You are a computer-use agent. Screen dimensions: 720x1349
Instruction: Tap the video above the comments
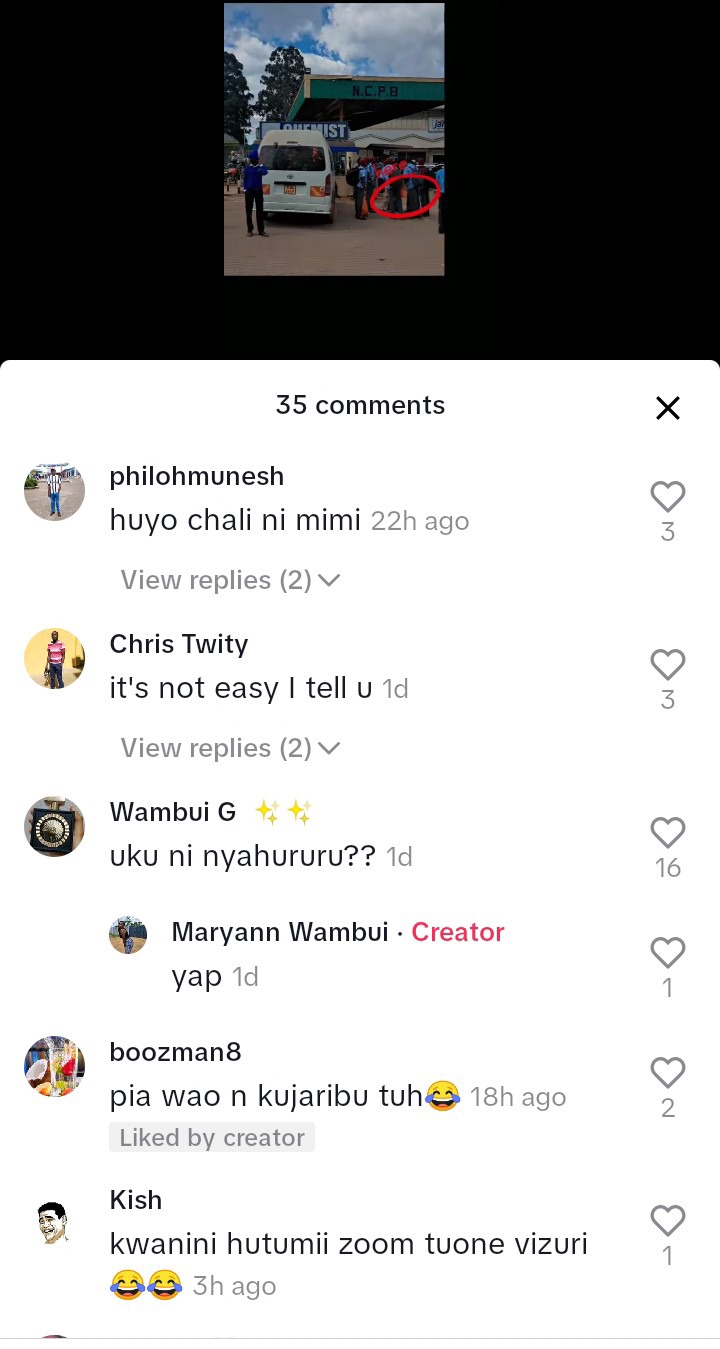(x=334, y=140)
